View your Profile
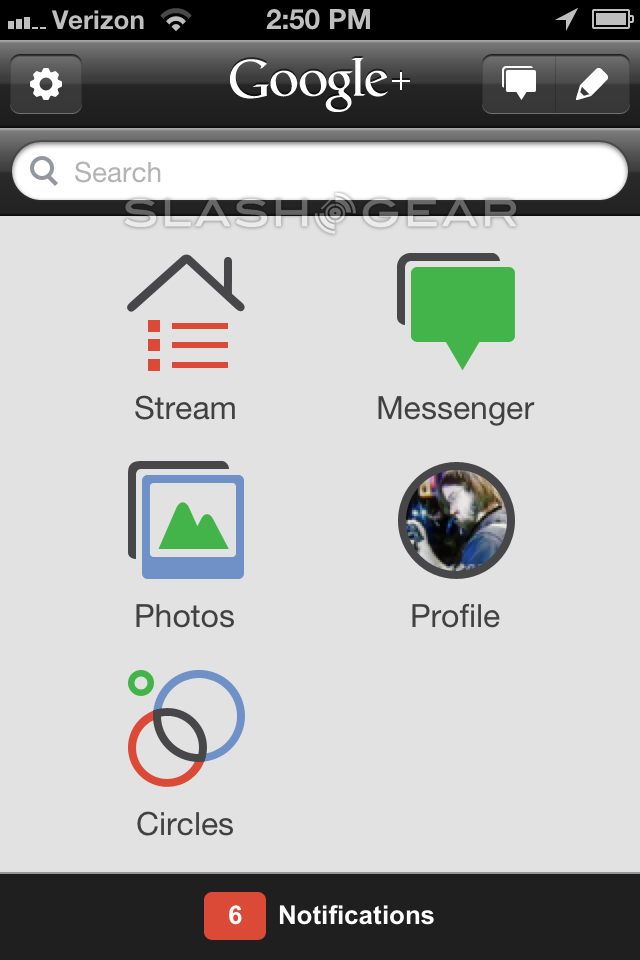The image size is (640, 960). click(456, 545)
